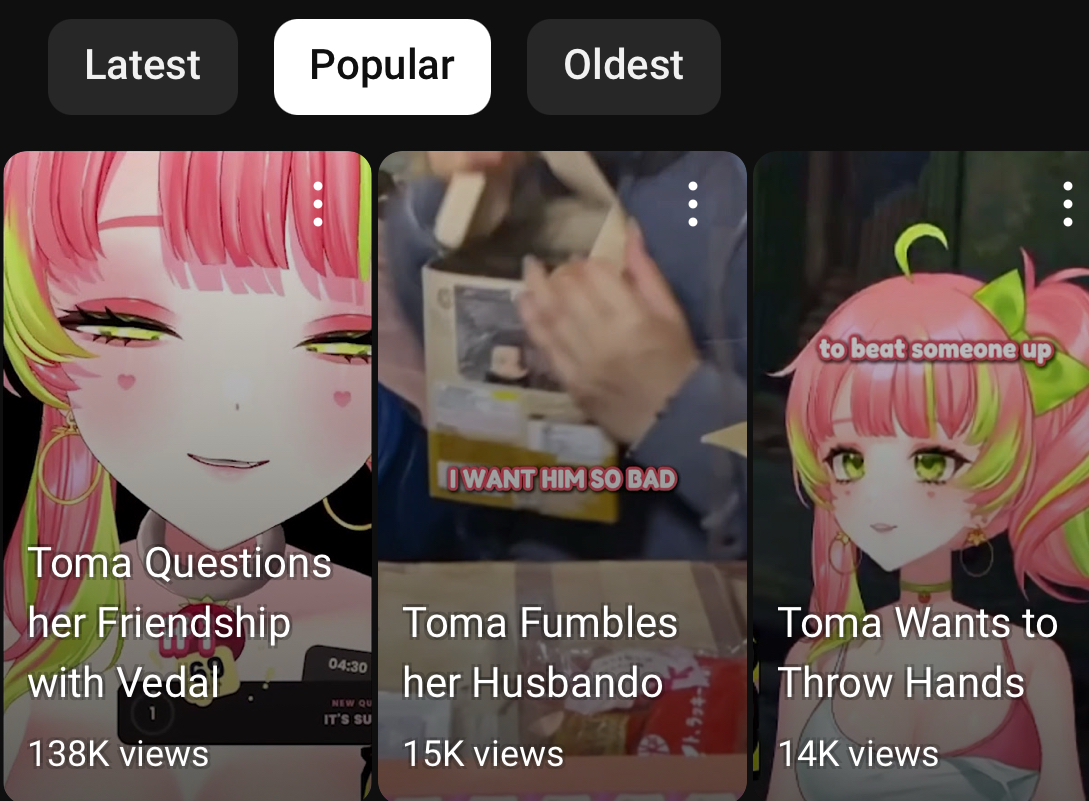The height and width of the screenshot is (801, 1089).
Task: Sort videos by Oldest
Action: coord(623,66)
